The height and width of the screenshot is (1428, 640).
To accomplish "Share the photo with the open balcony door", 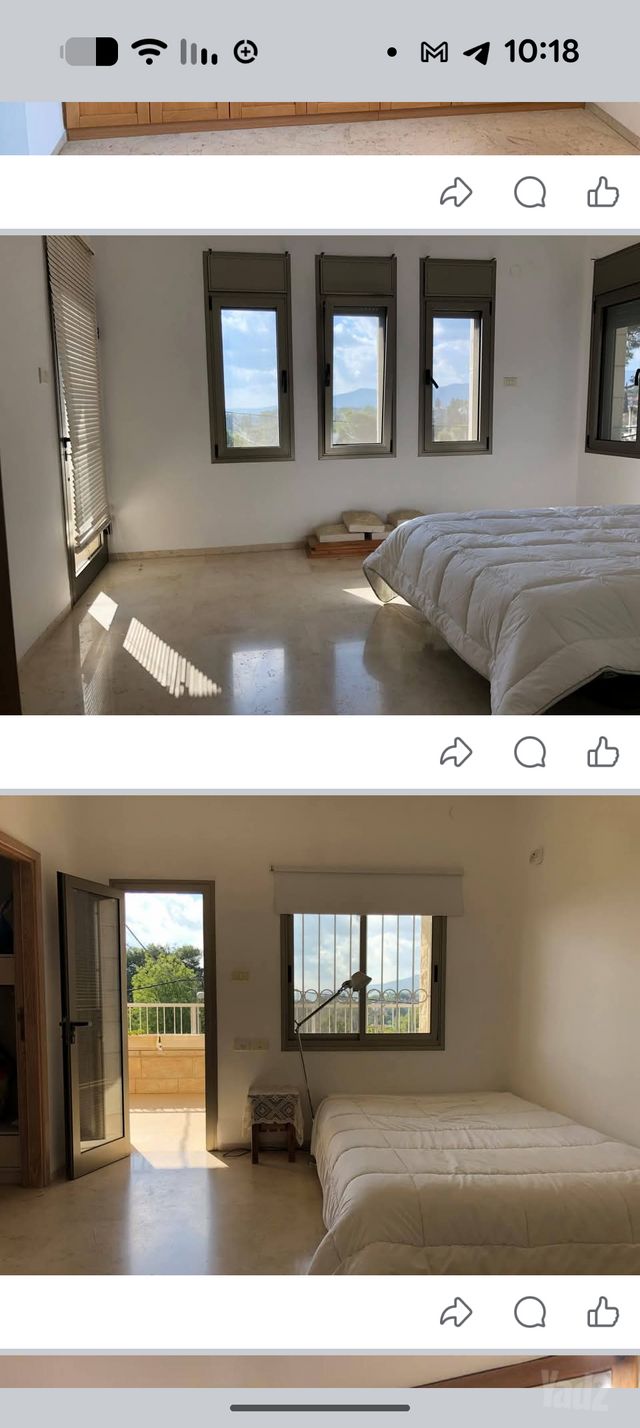I will (x=456, y=1312).
